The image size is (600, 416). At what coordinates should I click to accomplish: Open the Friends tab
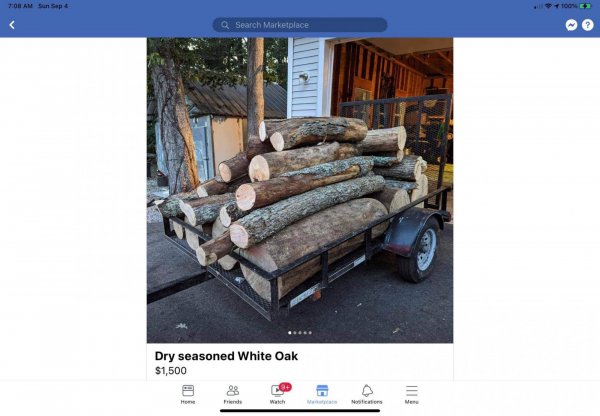(233, 393)
